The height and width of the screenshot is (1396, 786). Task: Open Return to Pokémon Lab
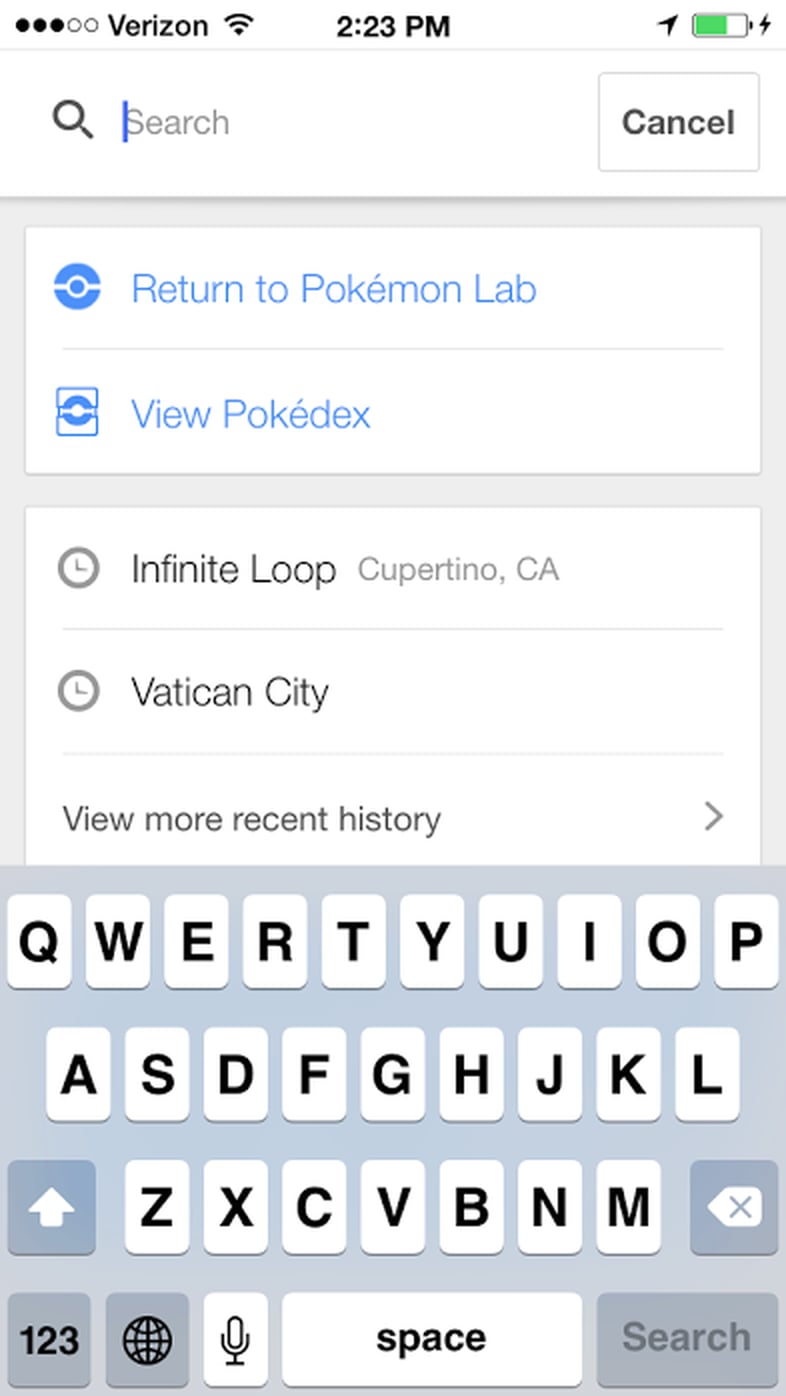334,288
